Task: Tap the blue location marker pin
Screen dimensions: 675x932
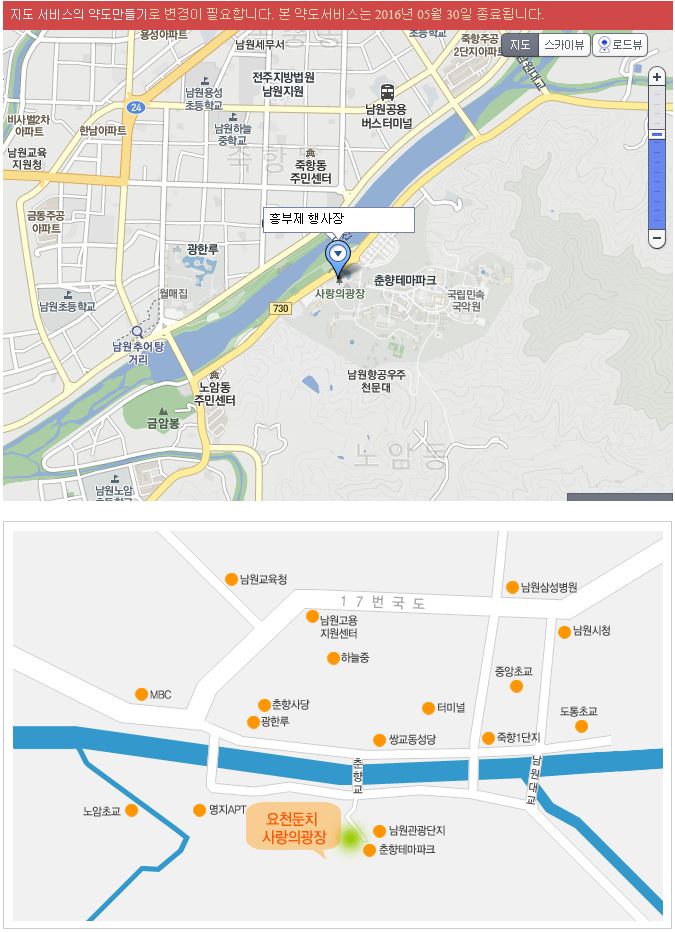Action: tap(339, 255)
